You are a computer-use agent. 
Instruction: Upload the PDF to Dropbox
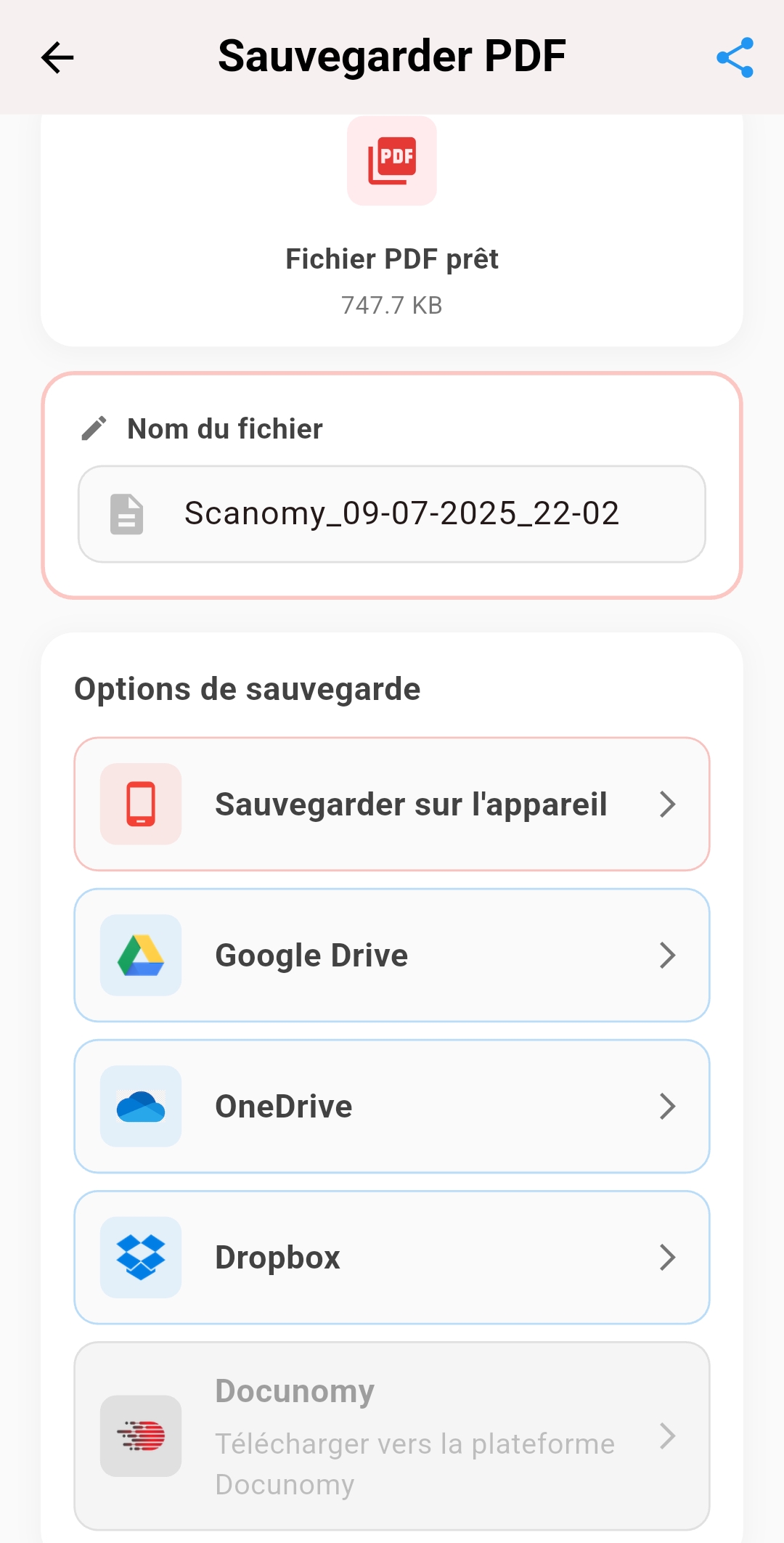coord(392,1258)
